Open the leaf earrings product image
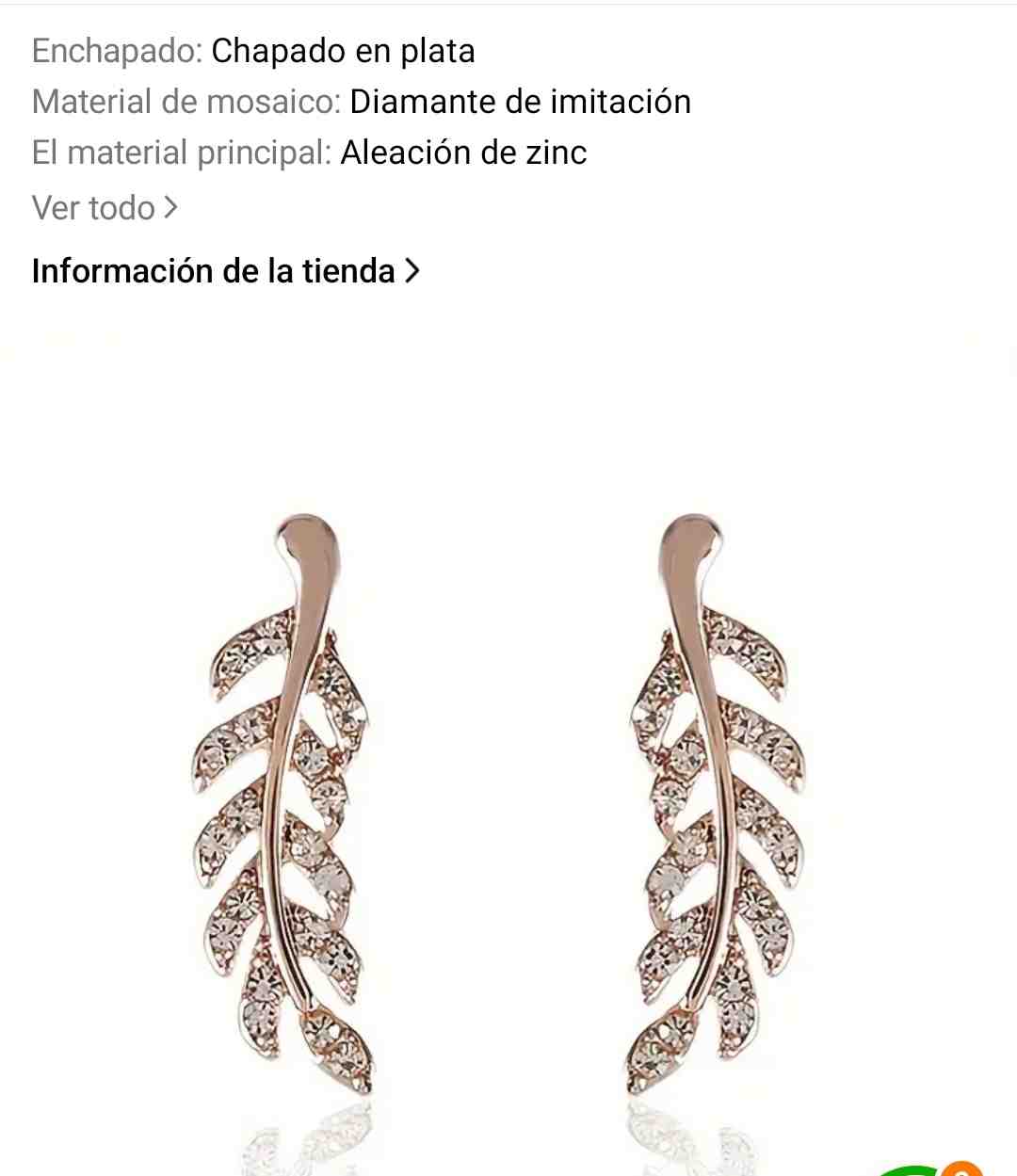Viewport: 1017px width, 1176px height. pyautogui.click(x=499, y=800)
